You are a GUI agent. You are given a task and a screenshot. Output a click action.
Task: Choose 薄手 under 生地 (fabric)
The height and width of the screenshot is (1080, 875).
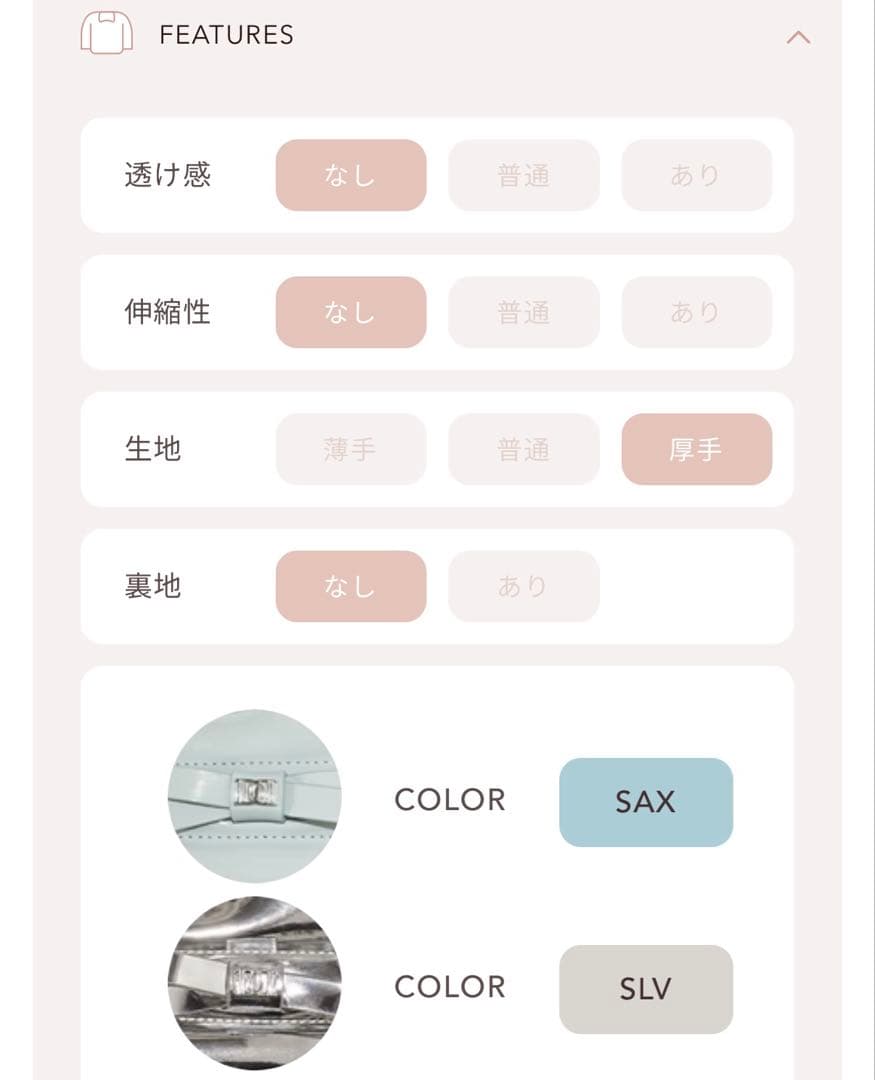pyautogui.click(x=350, y=450)
